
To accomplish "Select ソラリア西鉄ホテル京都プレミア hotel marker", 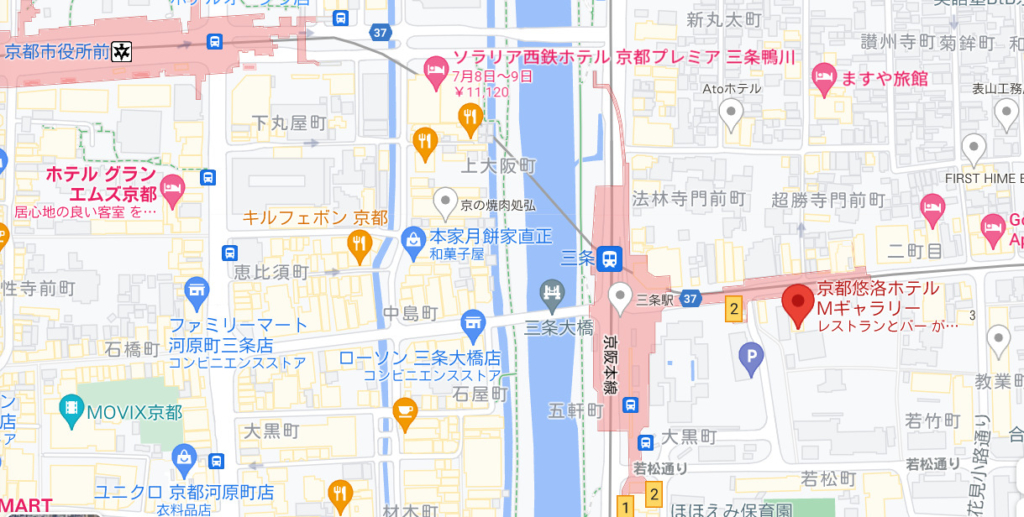I will click(437, 68).
